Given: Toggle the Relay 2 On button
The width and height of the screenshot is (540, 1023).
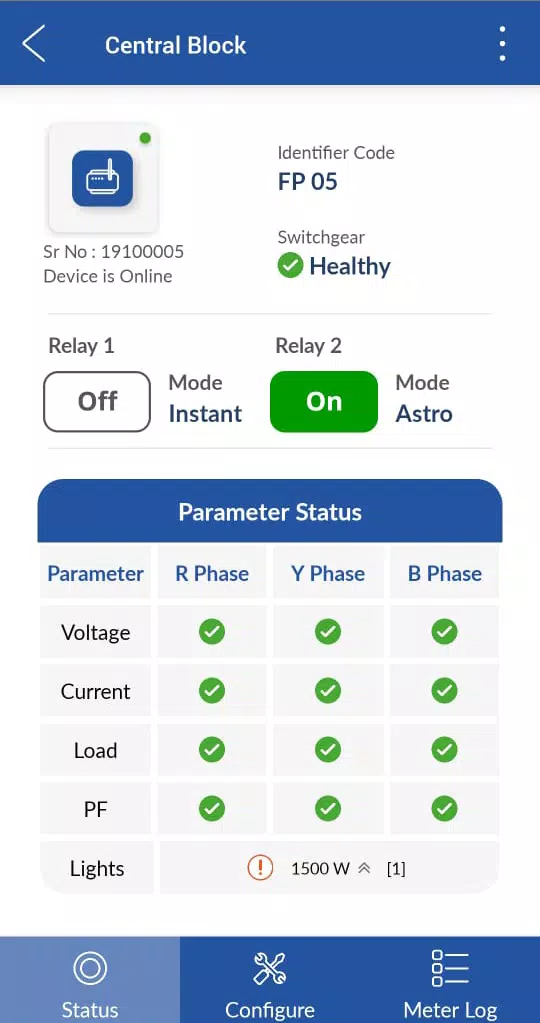Looking at the screenshot, I should [x=324, y=401].
